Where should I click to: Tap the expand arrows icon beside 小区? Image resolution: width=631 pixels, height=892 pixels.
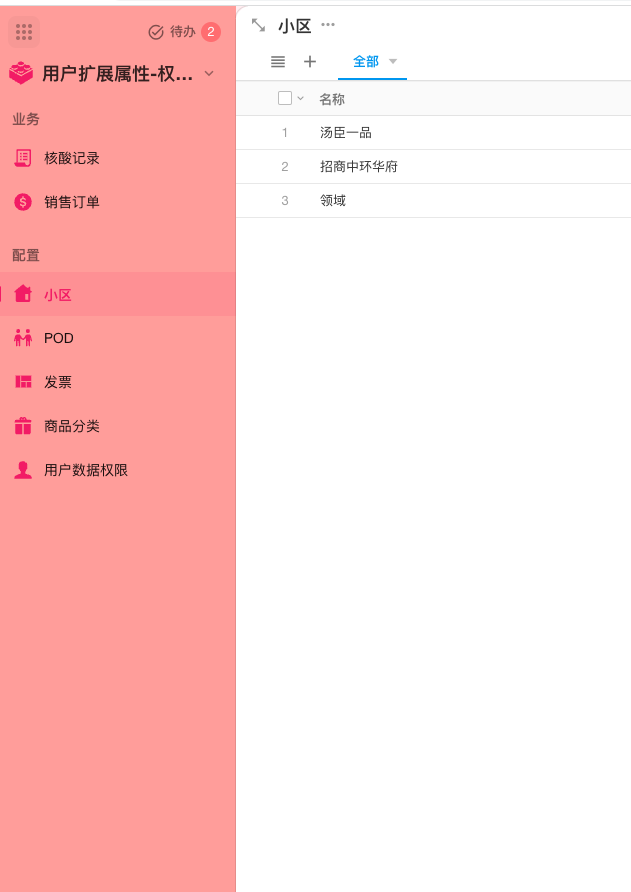coord(258,25)
